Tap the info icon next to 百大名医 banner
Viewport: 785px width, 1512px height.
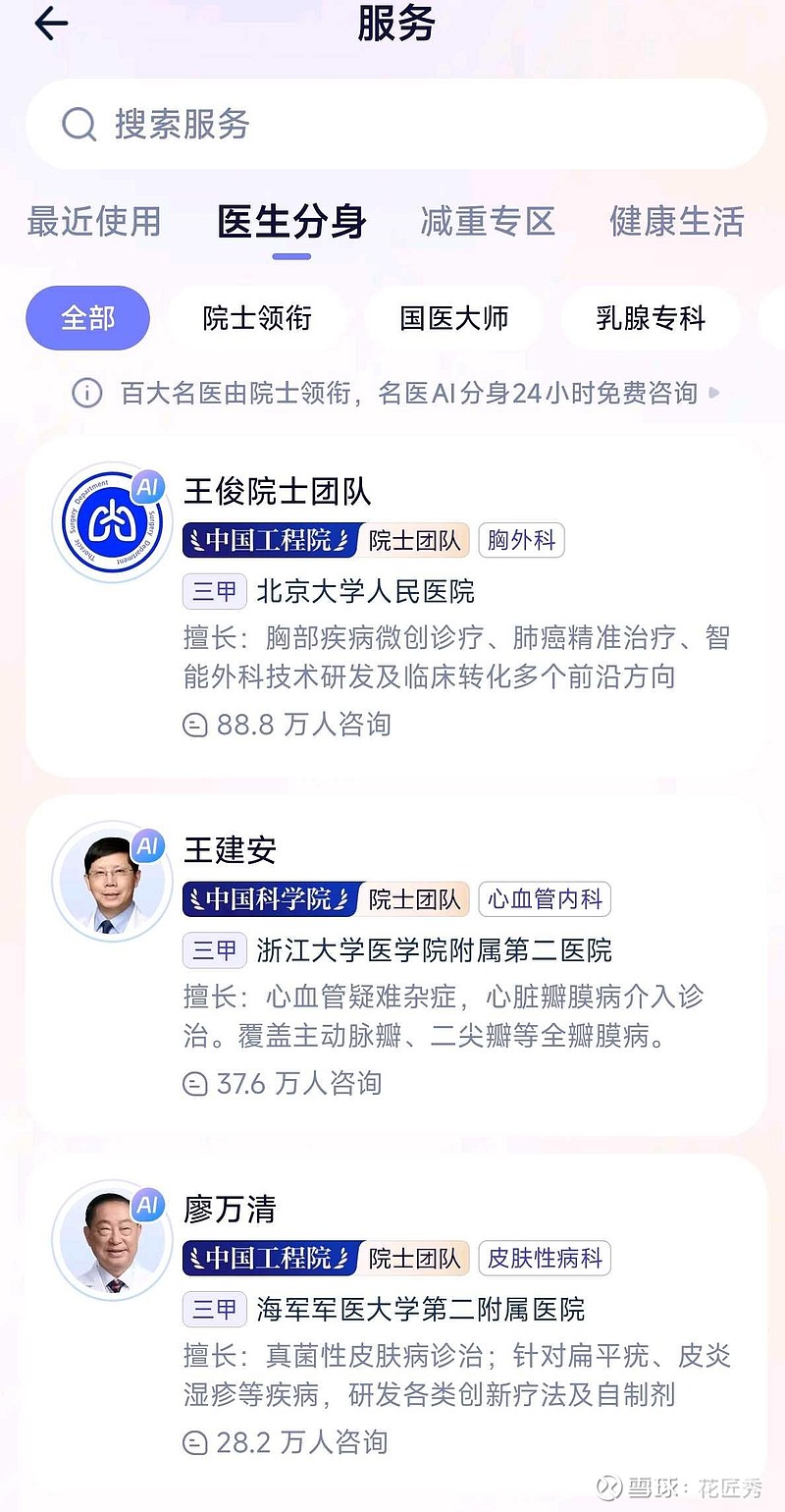(x=86, y=393)
